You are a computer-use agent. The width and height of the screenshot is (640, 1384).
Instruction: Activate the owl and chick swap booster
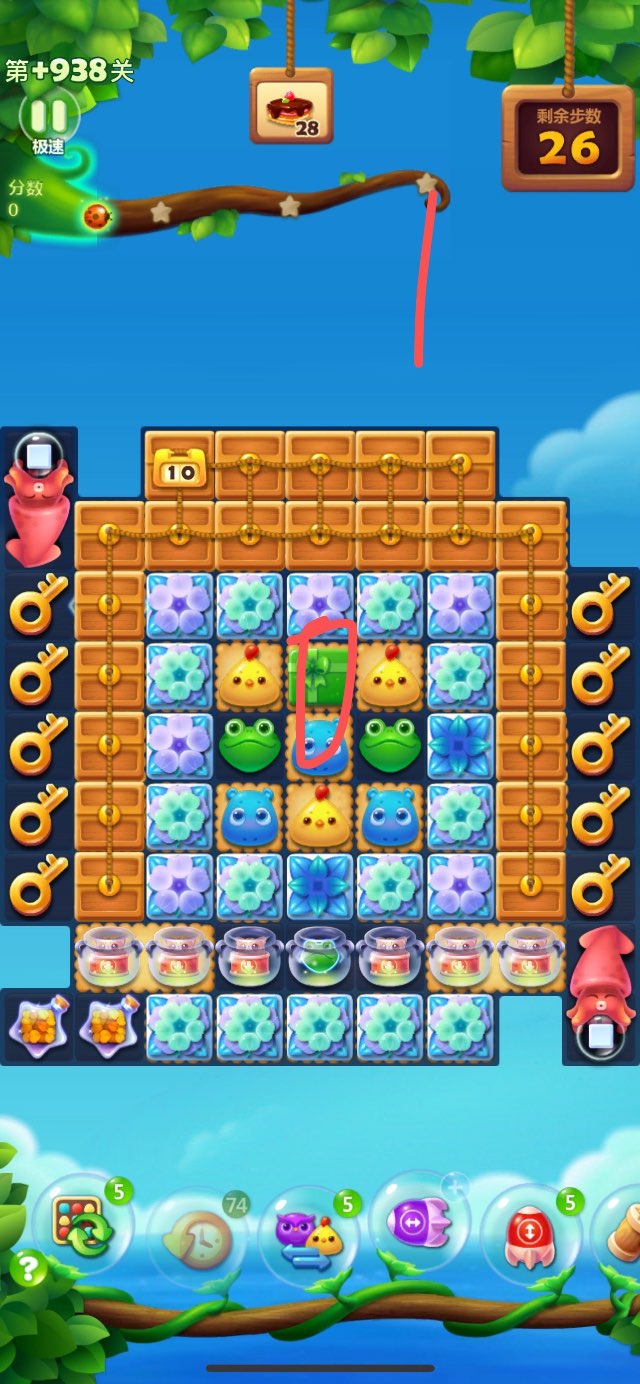(x=308, y=1238)
